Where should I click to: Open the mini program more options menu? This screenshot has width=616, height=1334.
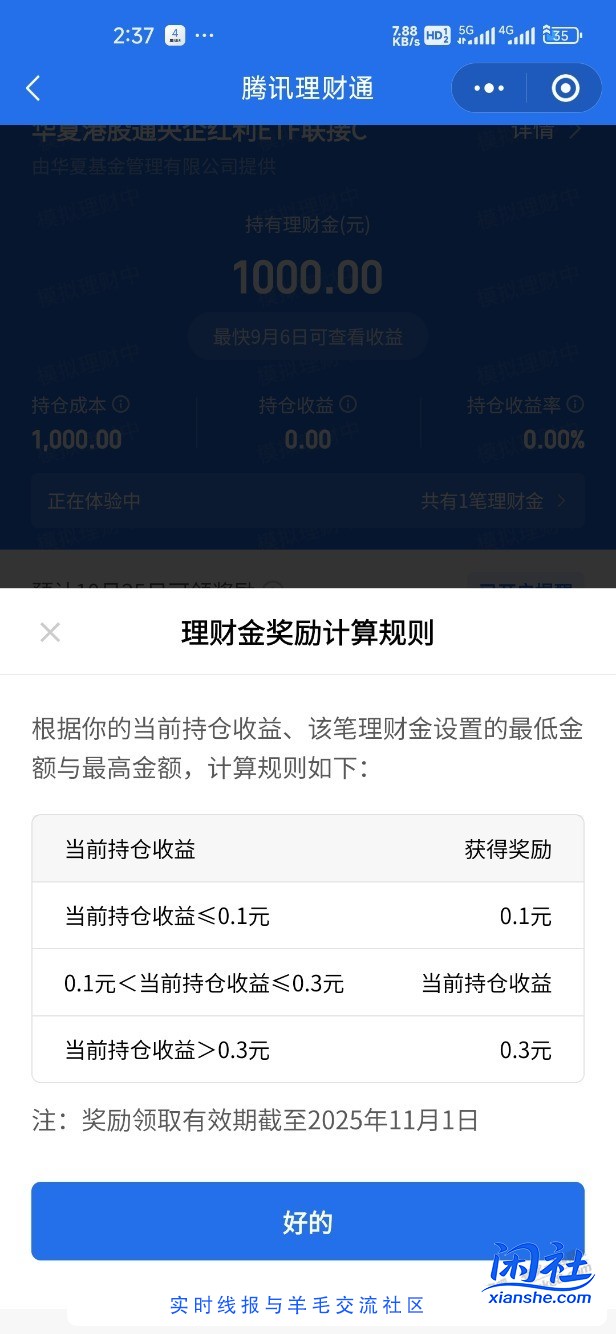pyautogui.click(x=489, y=88)
